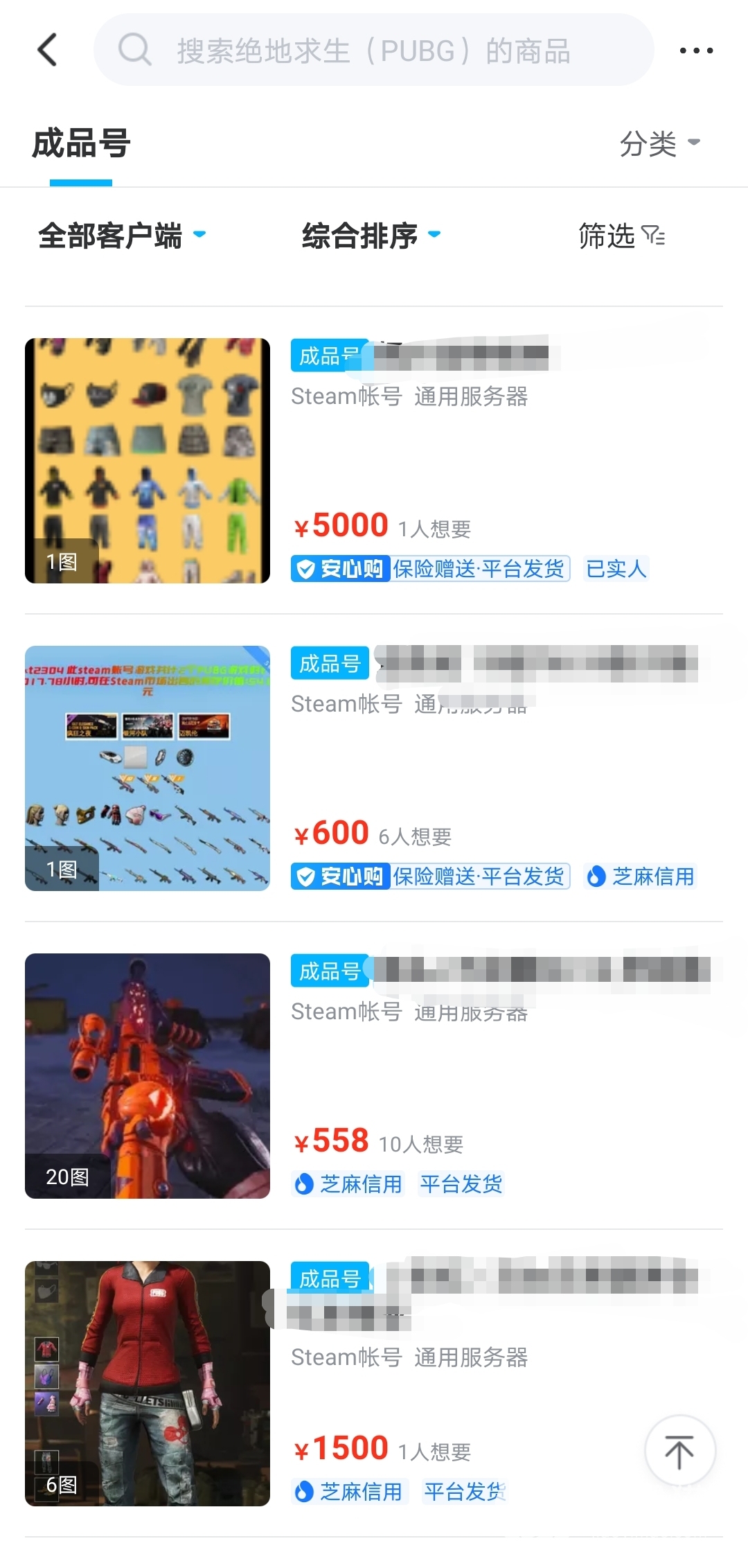
Task: Expand the 分类 category dropdown
Action: tap(659, 143)
